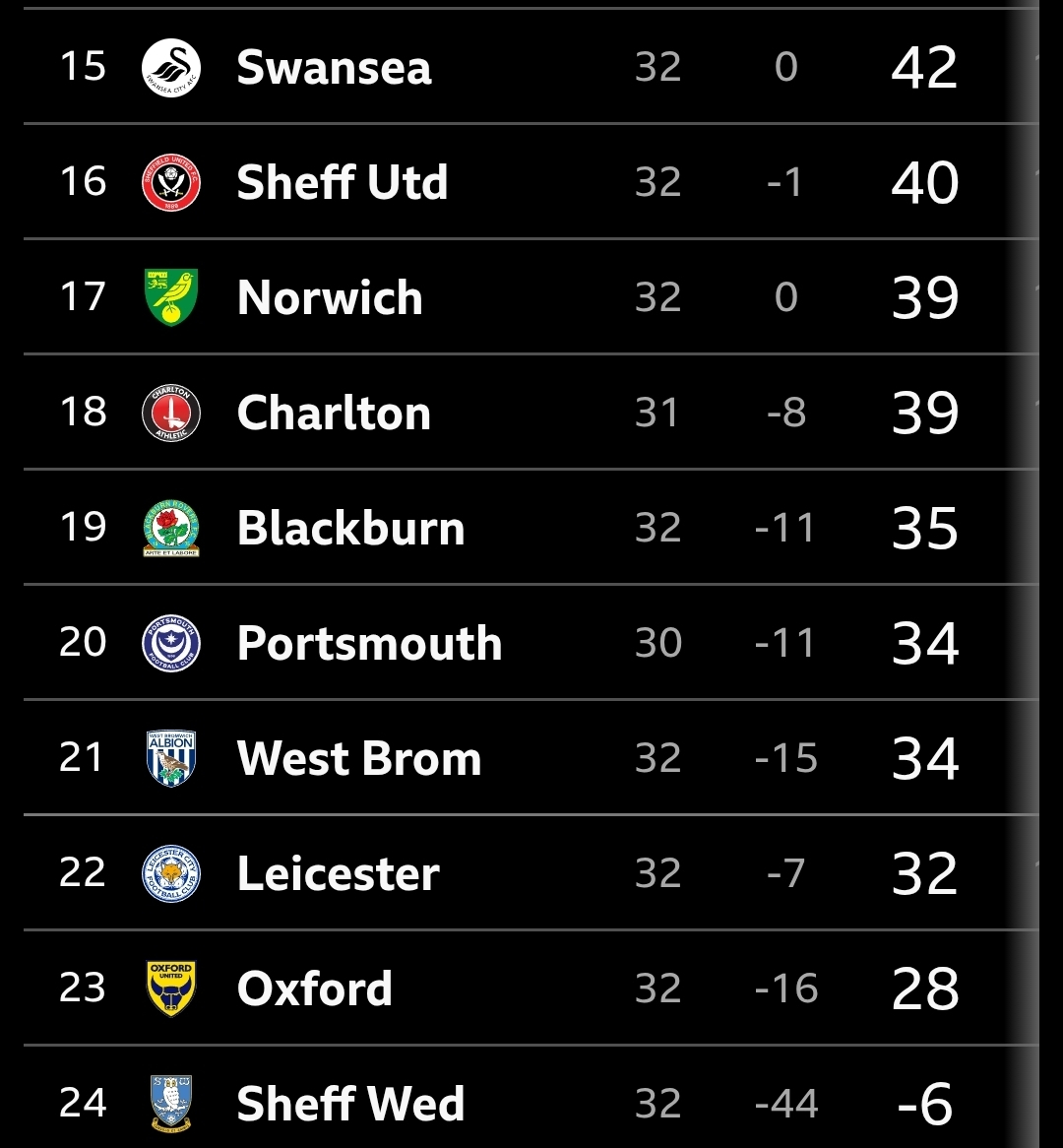Select Oxford in the league table
This screenshot has height=1148, width=1063.
(x=315, y=989)
